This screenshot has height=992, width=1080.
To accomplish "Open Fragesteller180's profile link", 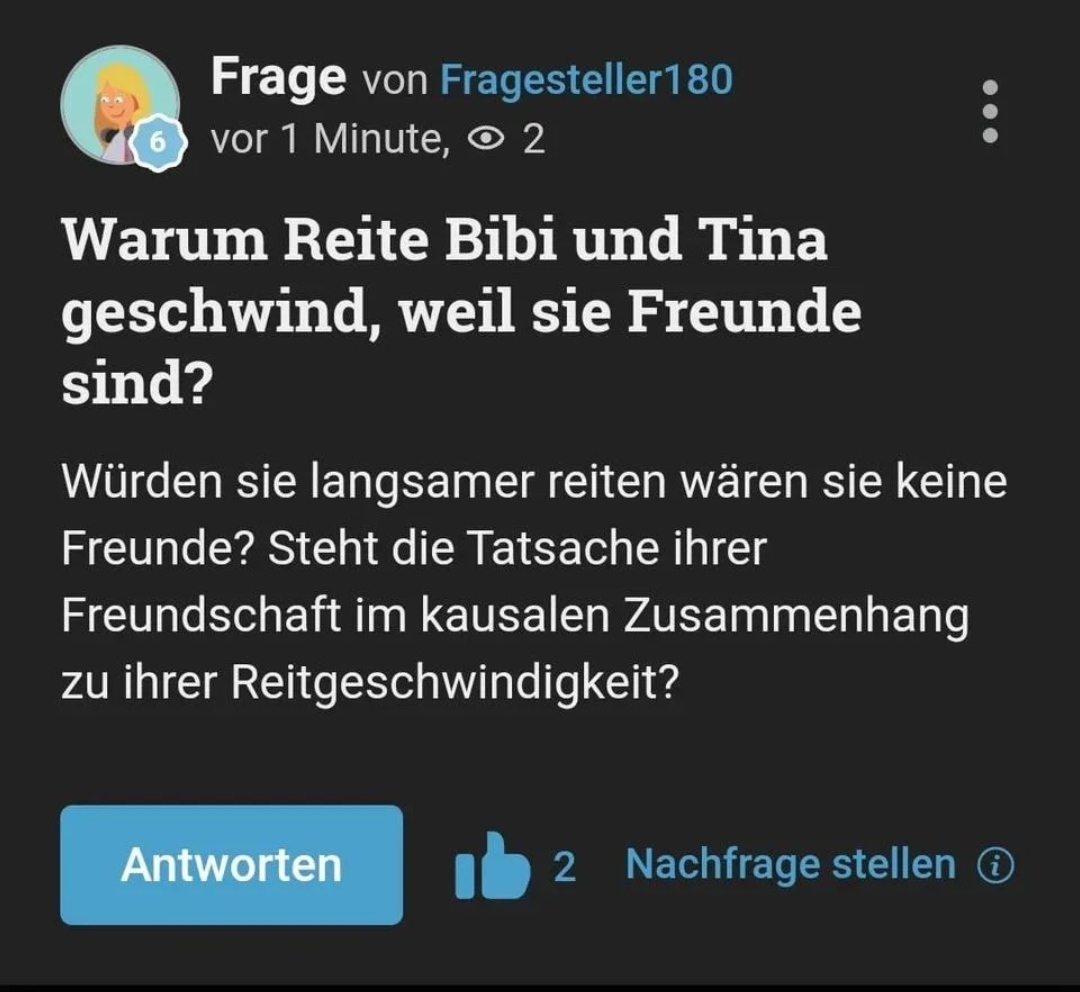I will [x=586, y=79].
